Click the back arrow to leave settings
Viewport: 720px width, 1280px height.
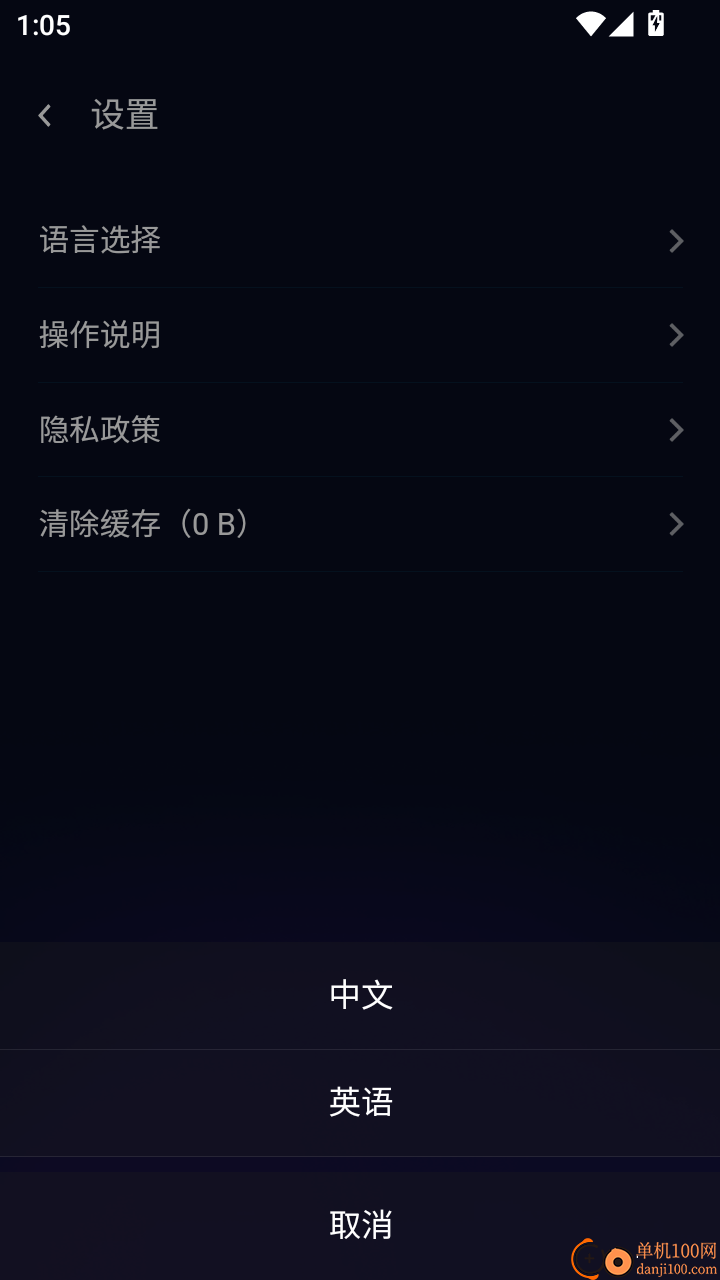(44, 115)
